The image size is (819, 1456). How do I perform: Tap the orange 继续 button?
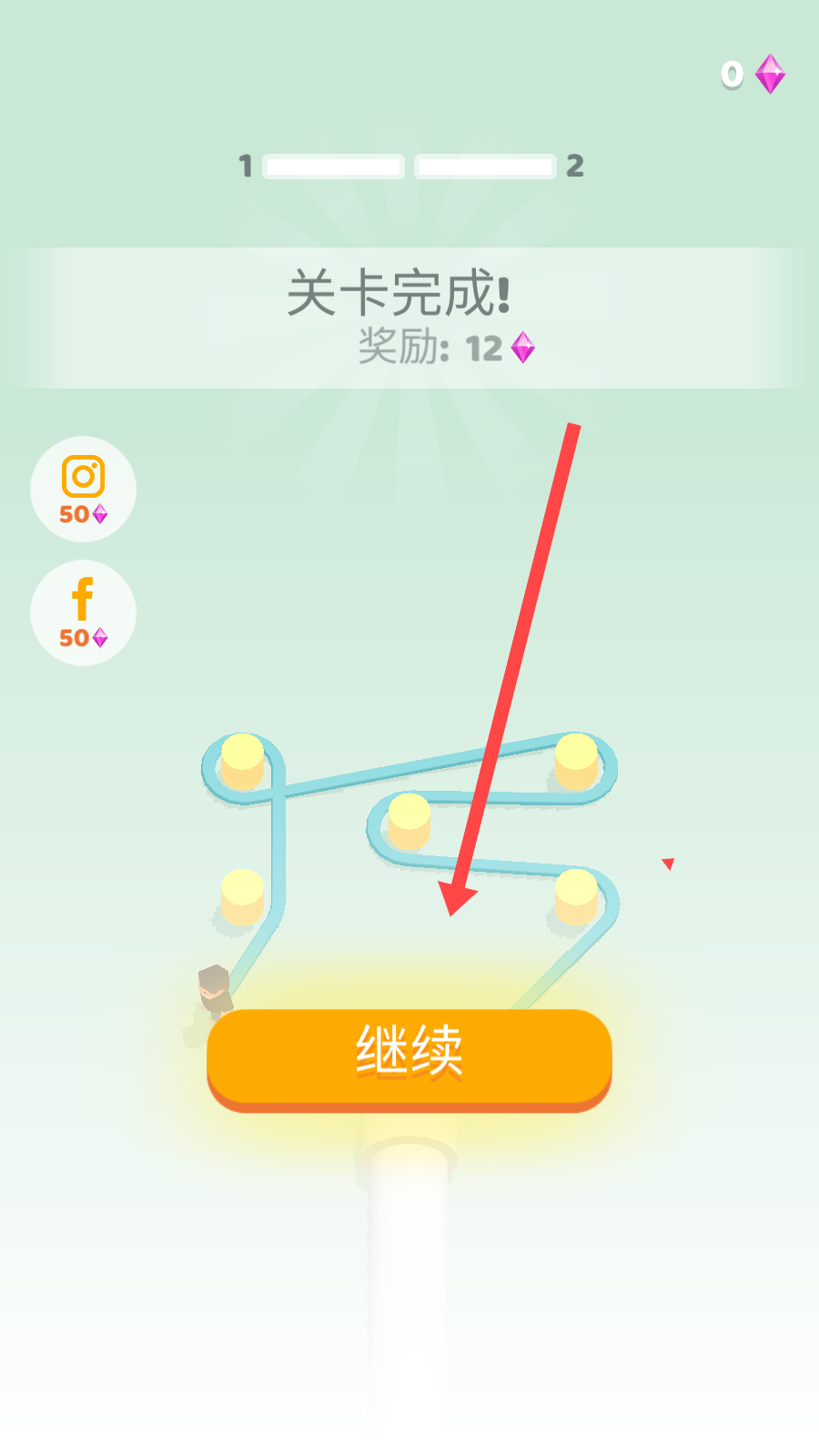tap(409, 1057)
